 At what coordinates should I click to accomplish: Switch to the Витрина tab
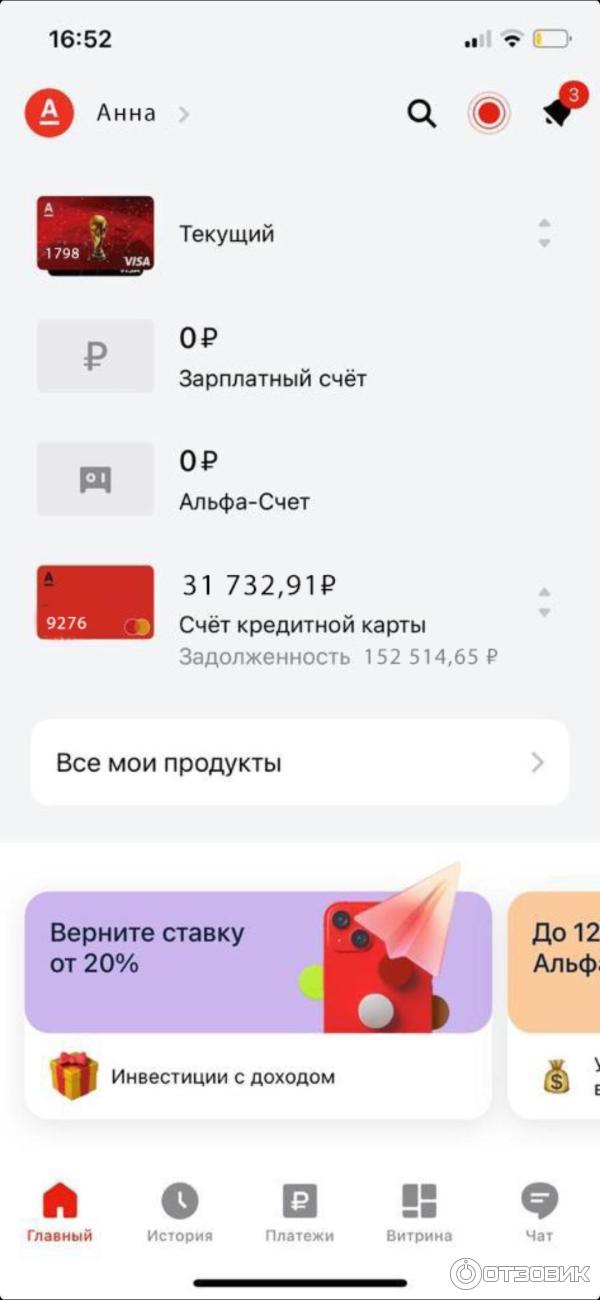coord(419,1211)
